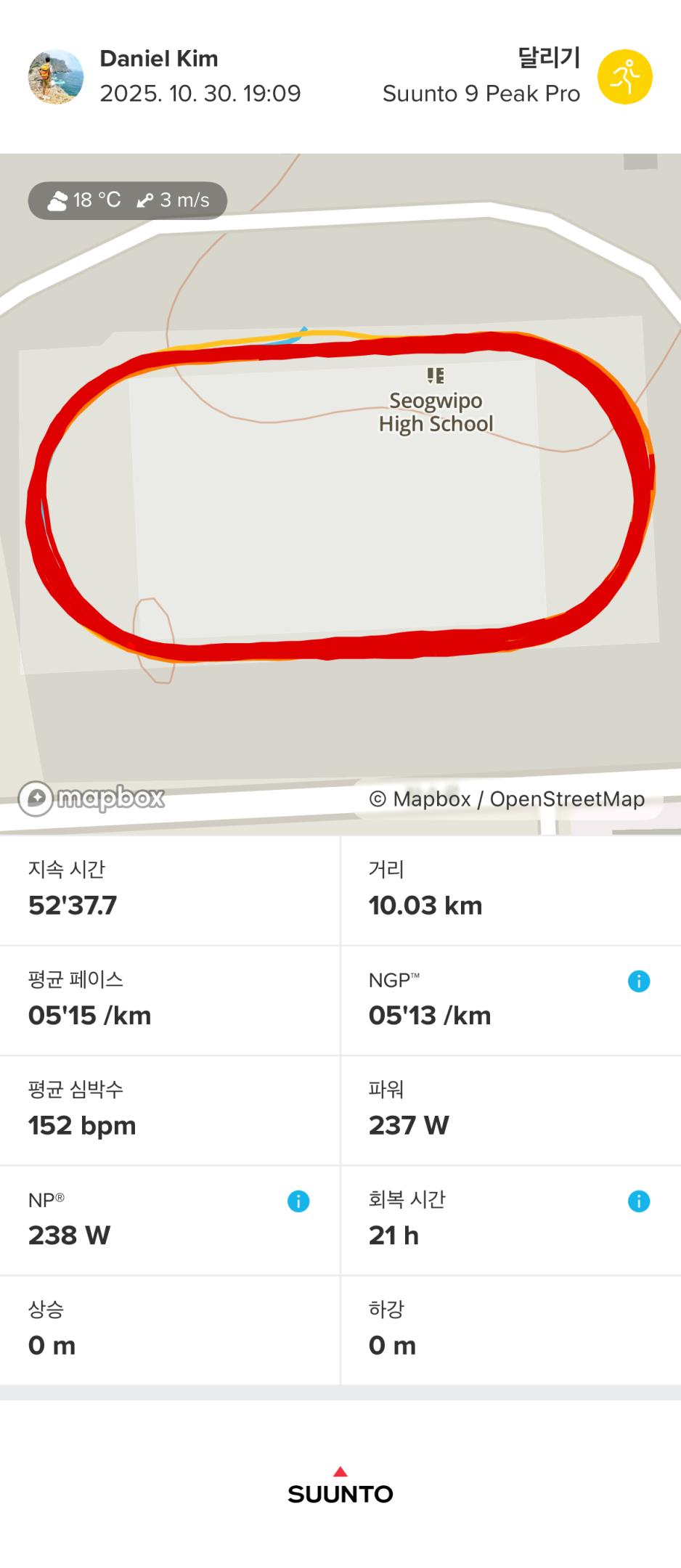Open Mapbox / OpenStreetMap attribution link
681x1568 pixels.
coord(507,799)
